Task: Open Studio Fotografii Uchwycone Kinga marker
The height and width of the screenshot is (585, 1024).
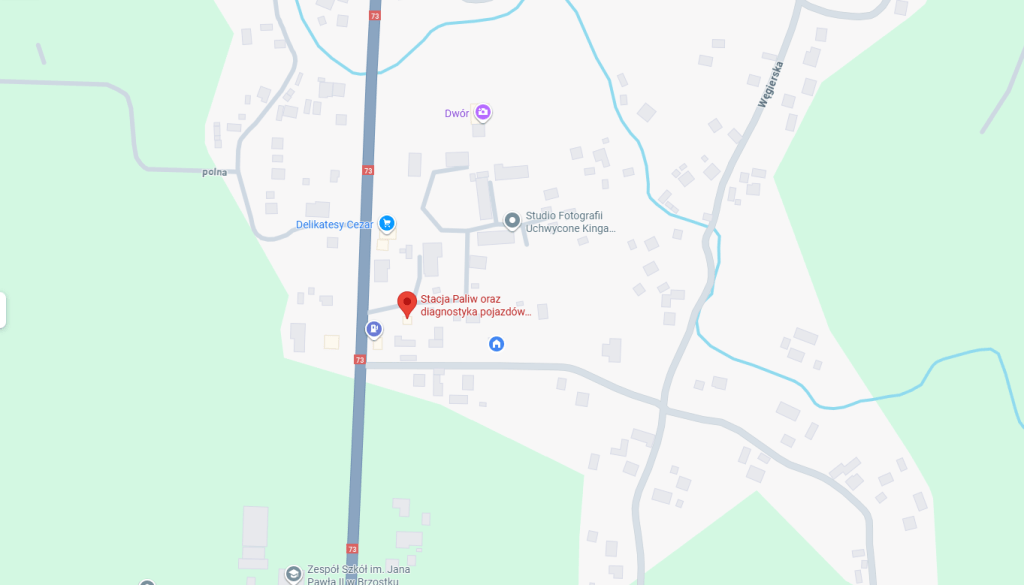Action: tap(512, 220)
